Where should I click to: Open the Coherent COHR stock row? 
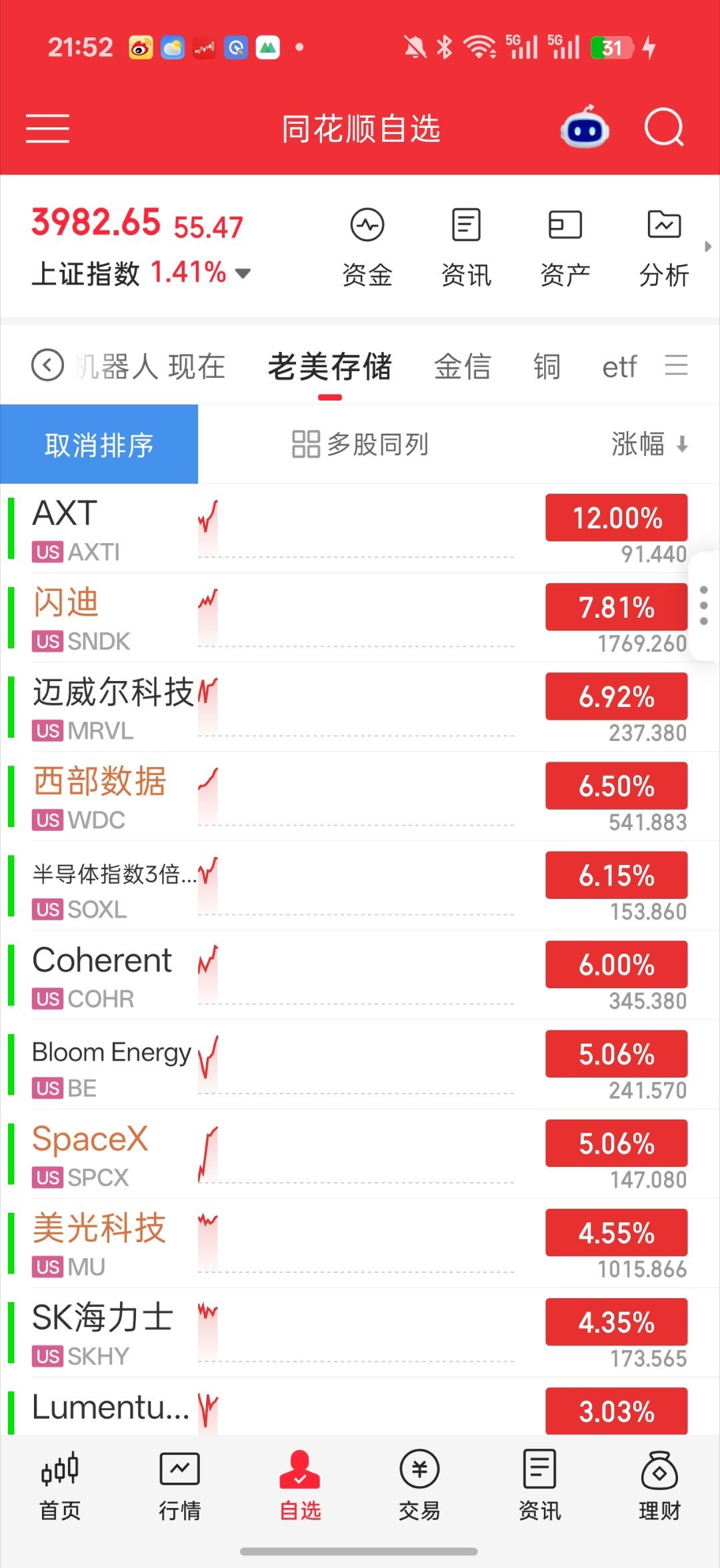[x=360, y=975]
